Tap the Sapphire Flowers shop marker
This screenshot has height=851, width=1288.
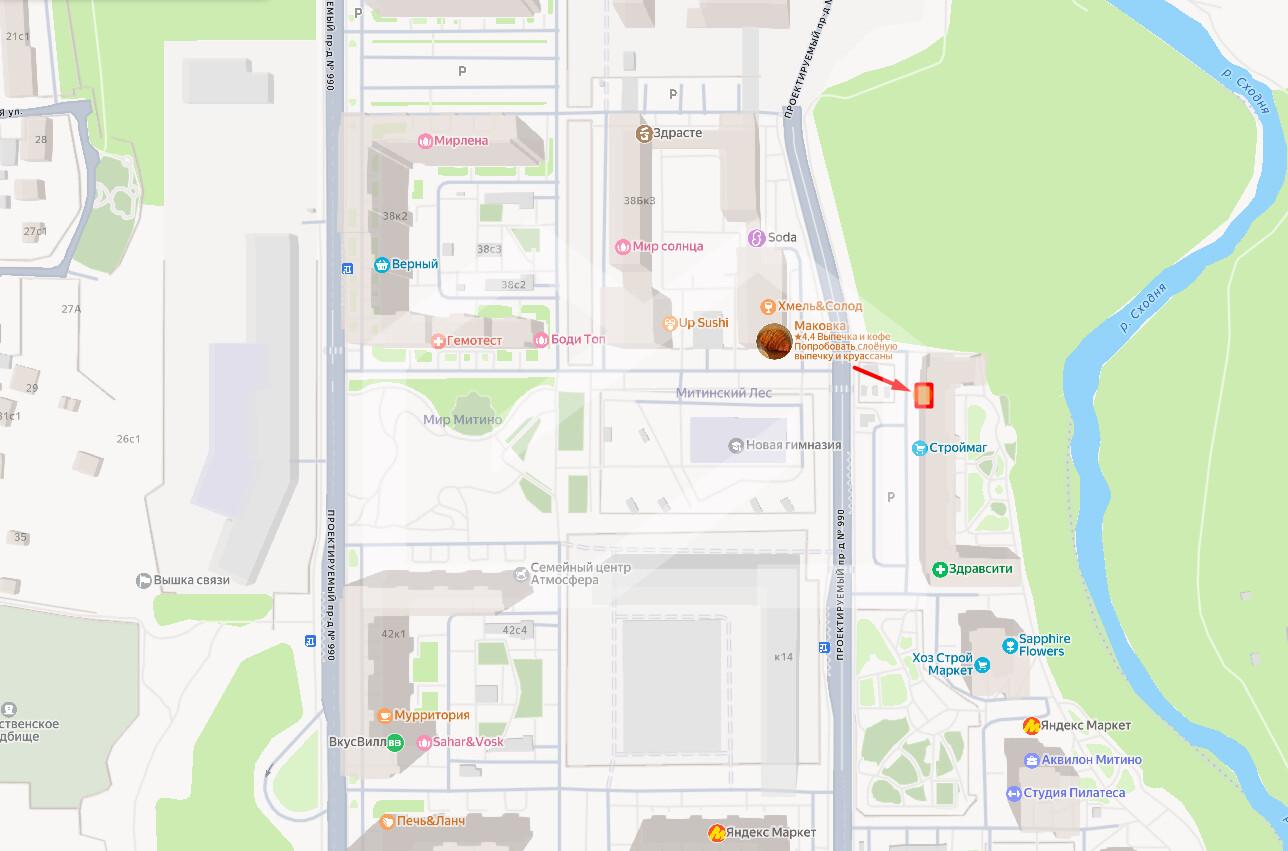pos(1010,645)
